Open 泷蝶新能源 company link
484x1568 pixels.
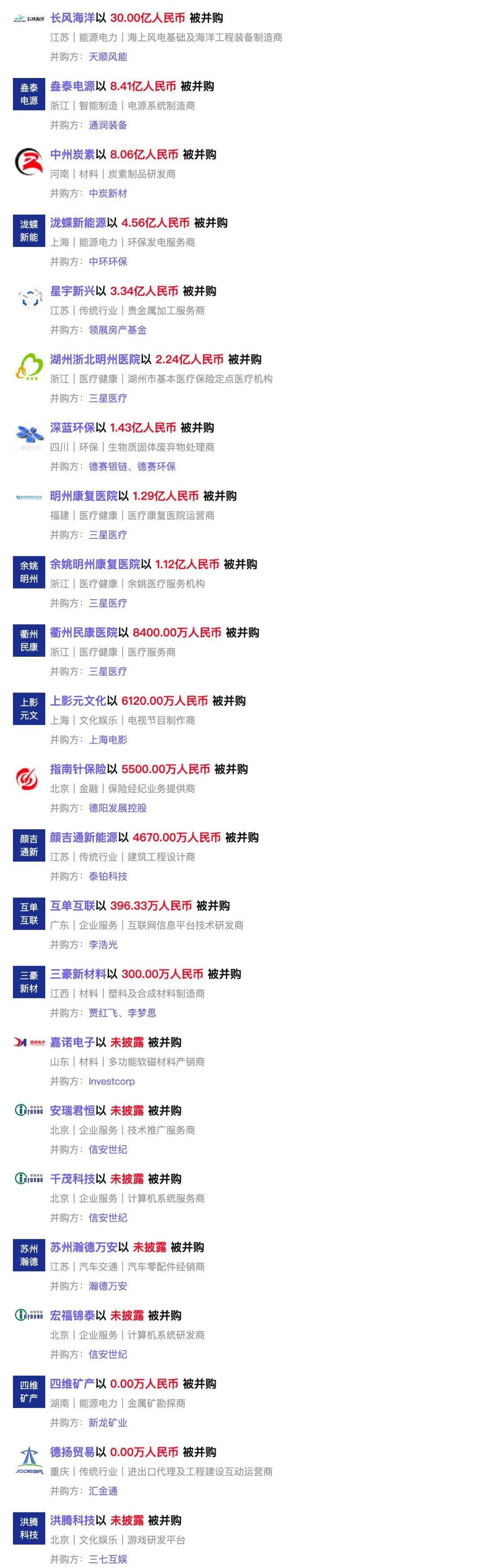(78, 223)
